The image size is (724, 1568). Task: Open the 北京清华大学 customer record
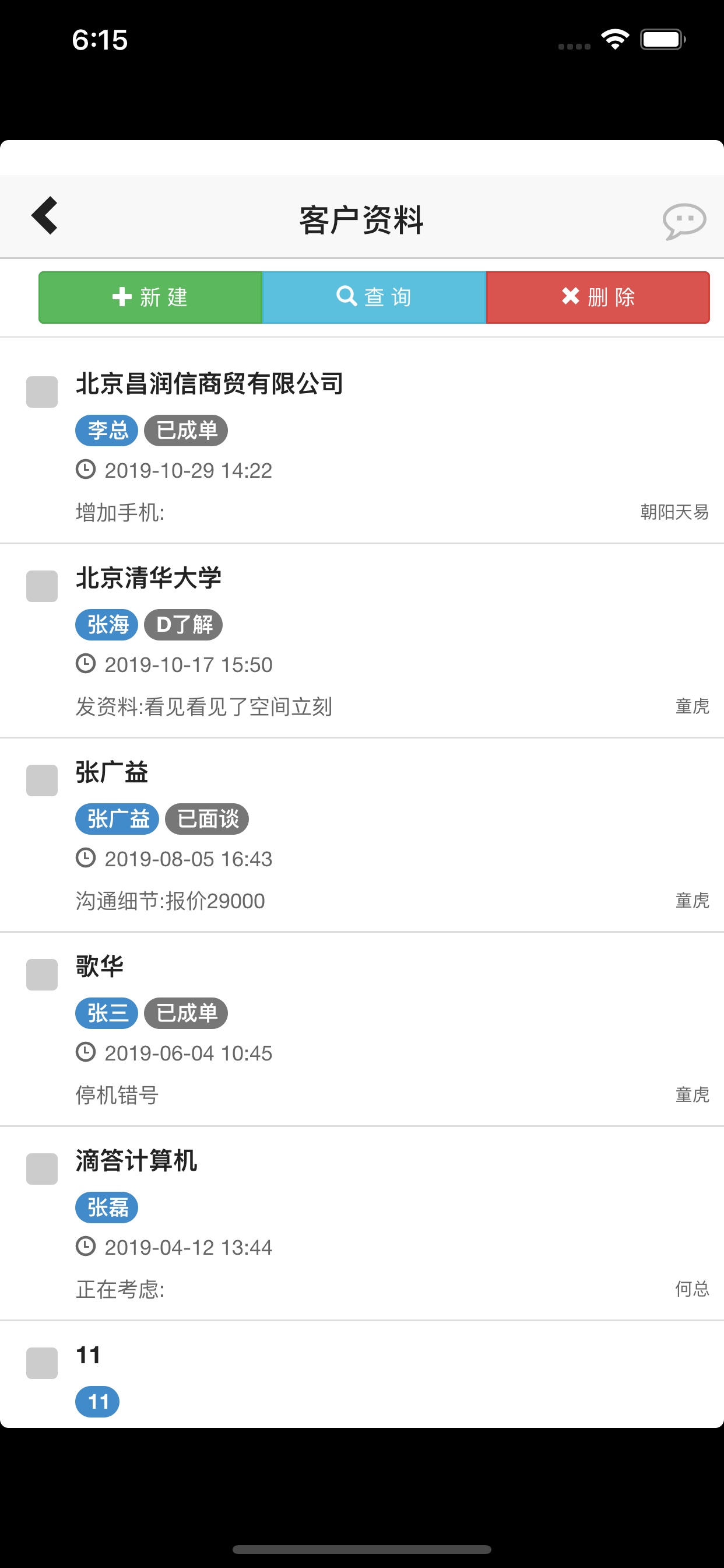pyautogui.click(x=362, y=640)
